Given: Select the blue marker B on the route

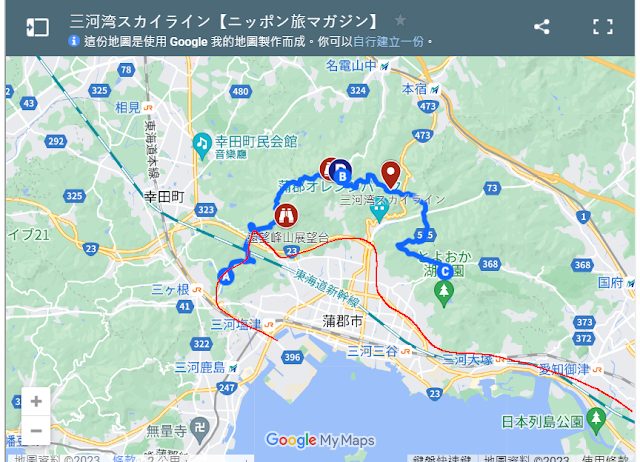Looking at the screenshot, I should (x=340, y=171).
